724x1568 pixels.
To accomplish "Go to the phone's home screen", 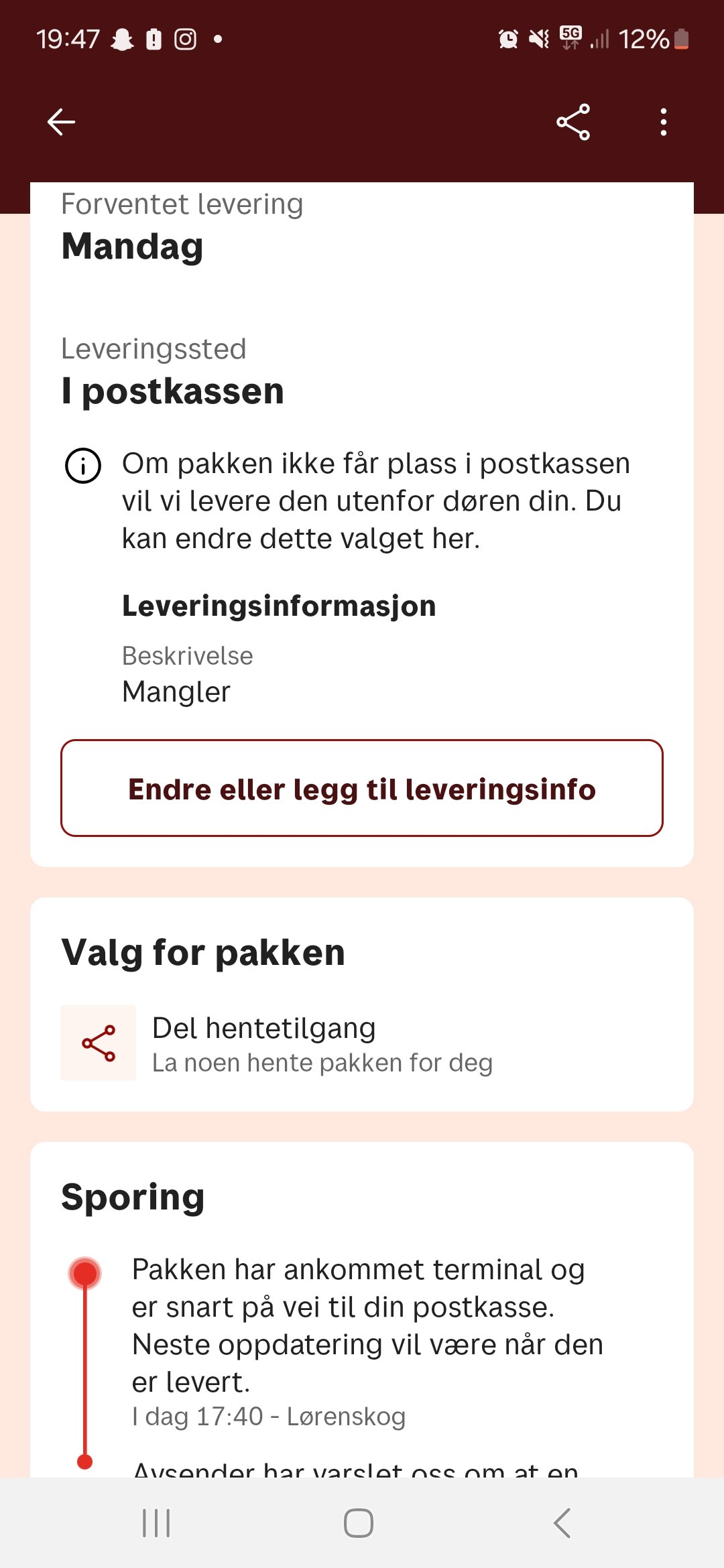I will pos(359,1522).
